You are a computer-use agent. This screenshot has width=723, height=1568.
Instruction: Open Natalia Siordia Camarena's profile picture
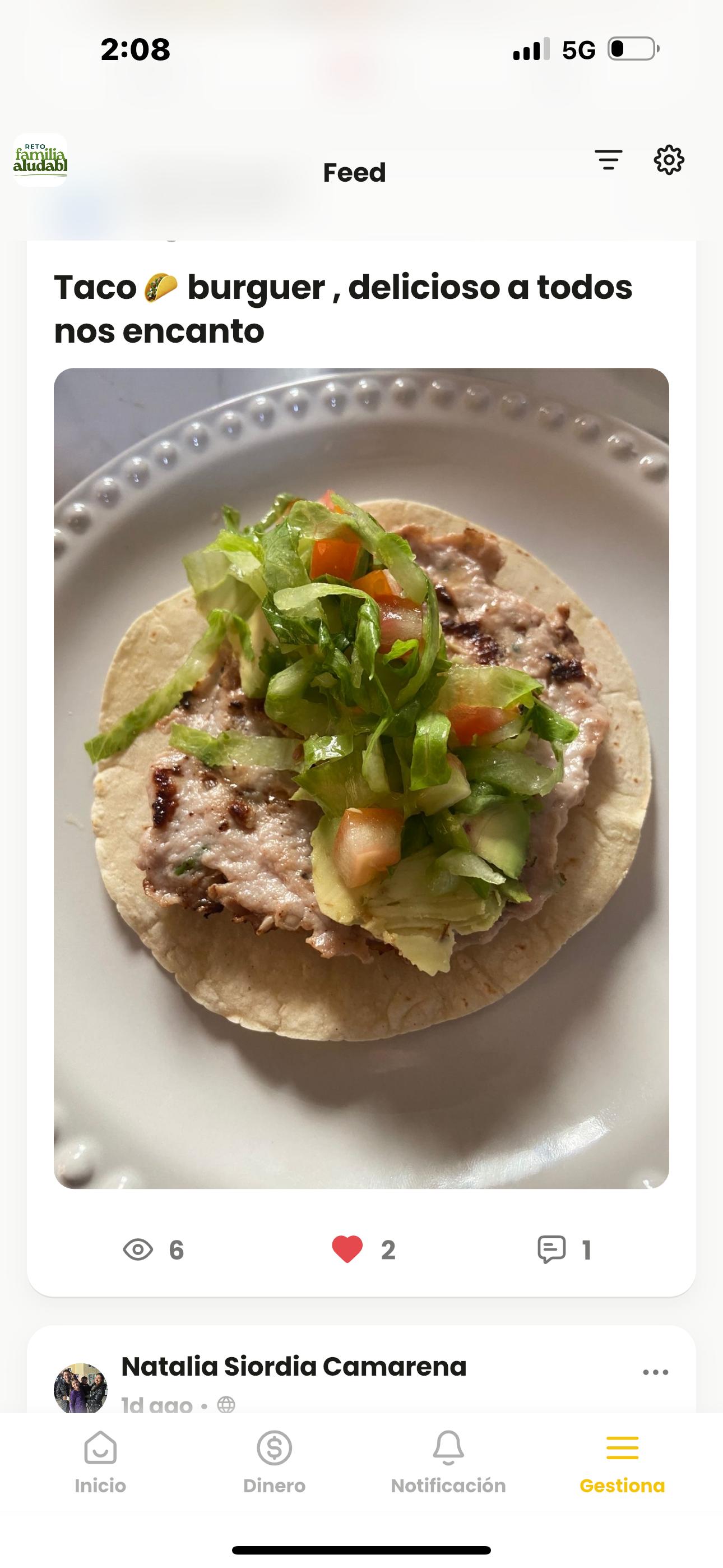(80, 1389)
